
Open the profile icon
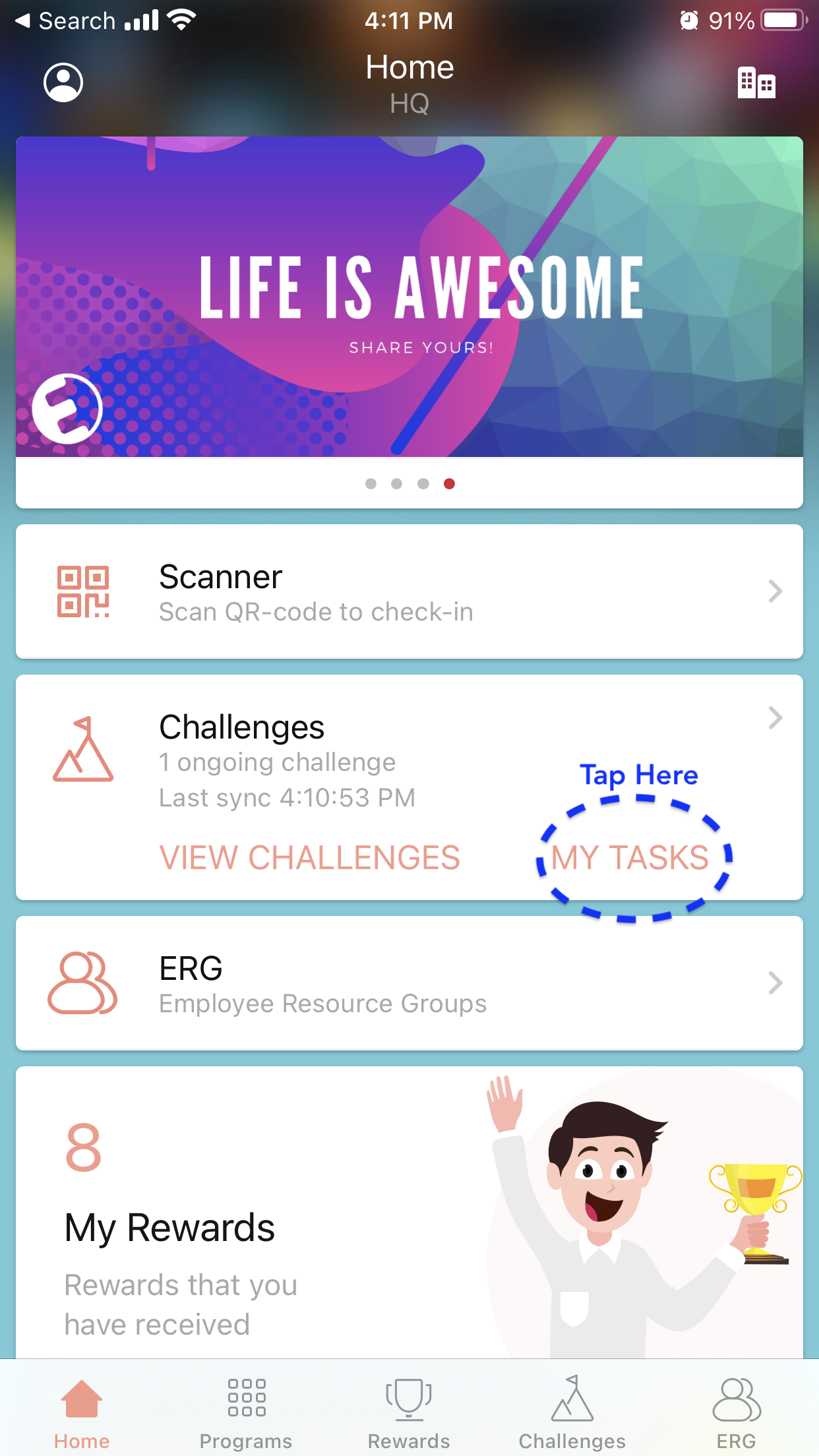63,82
